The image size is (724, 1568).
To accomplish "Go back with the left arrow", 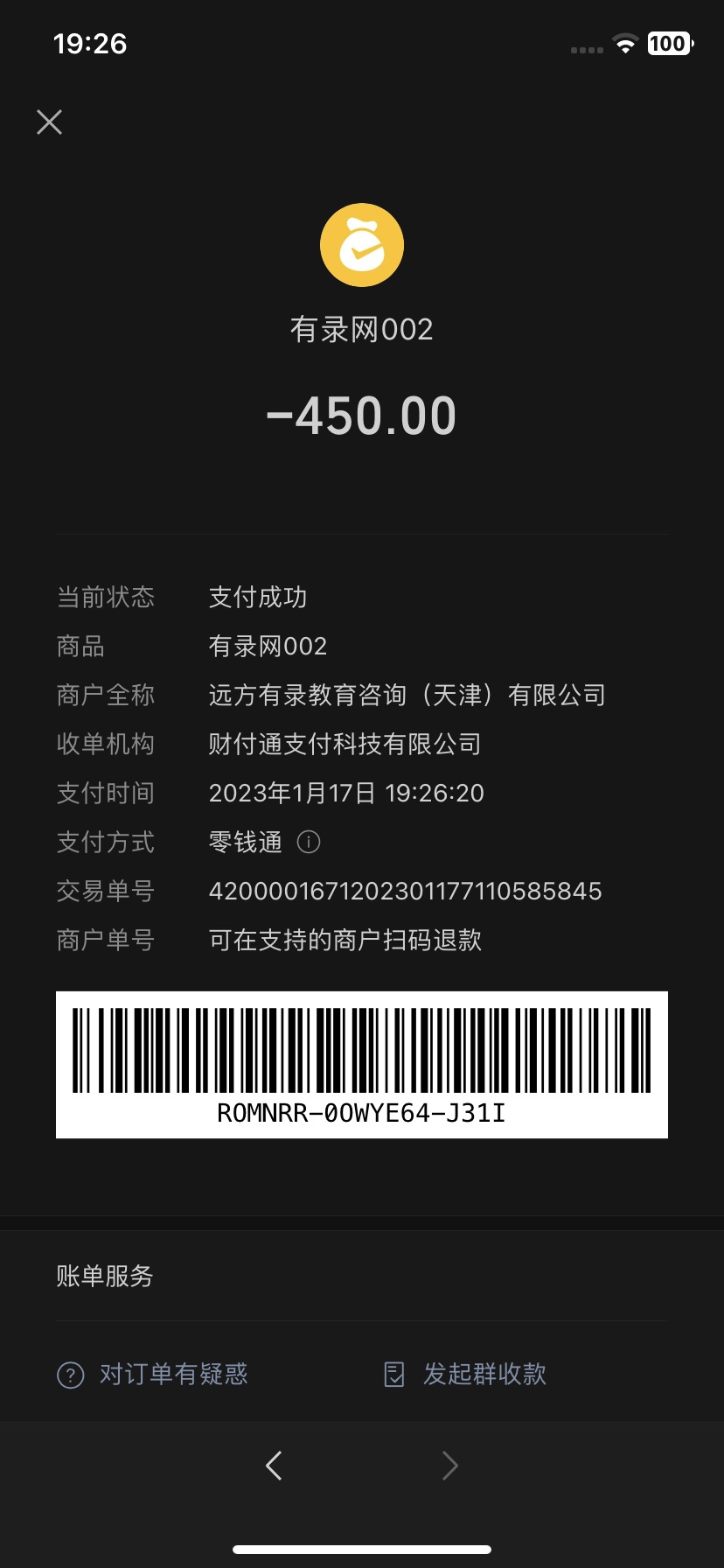I will coord(274,1465).
